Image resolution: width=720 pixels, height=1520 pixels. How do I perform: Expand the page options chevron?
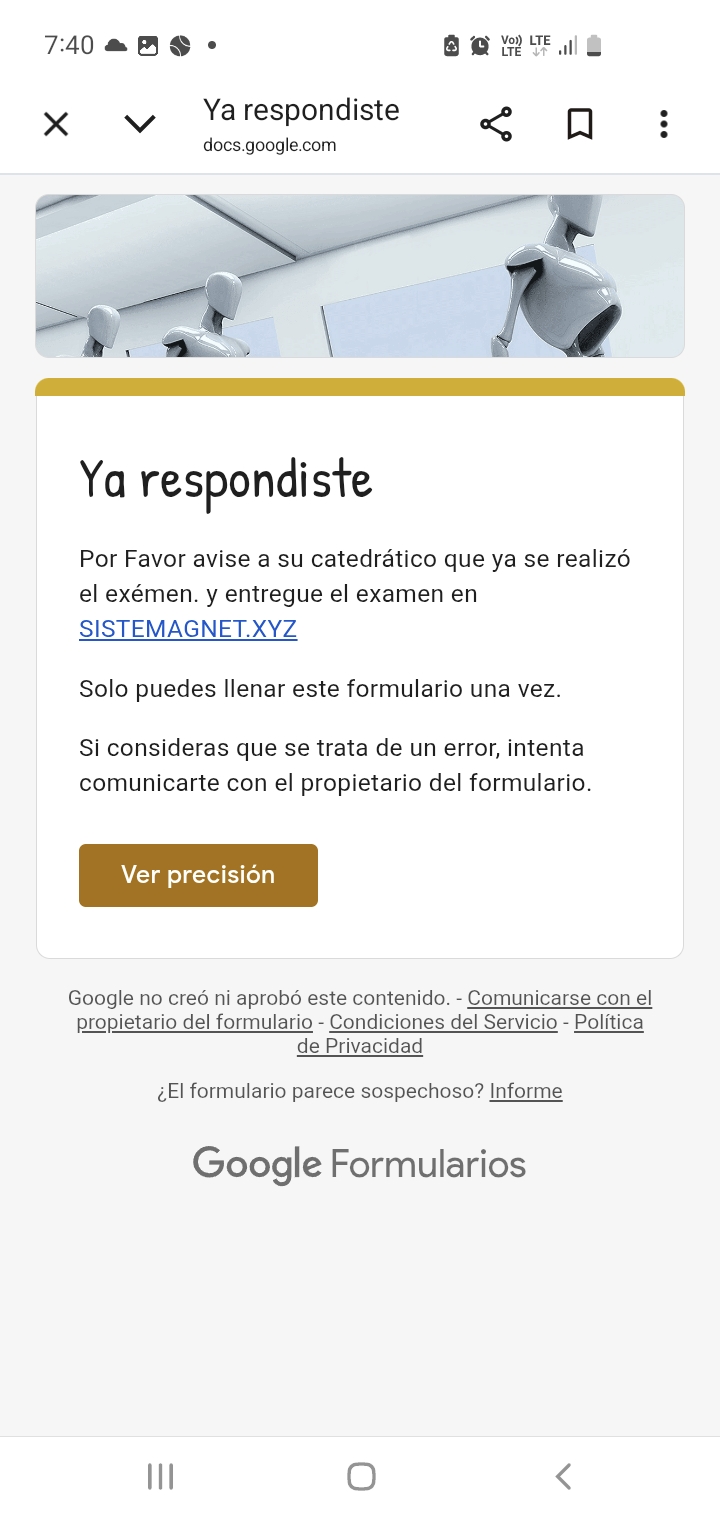click(x=139, y=124)
